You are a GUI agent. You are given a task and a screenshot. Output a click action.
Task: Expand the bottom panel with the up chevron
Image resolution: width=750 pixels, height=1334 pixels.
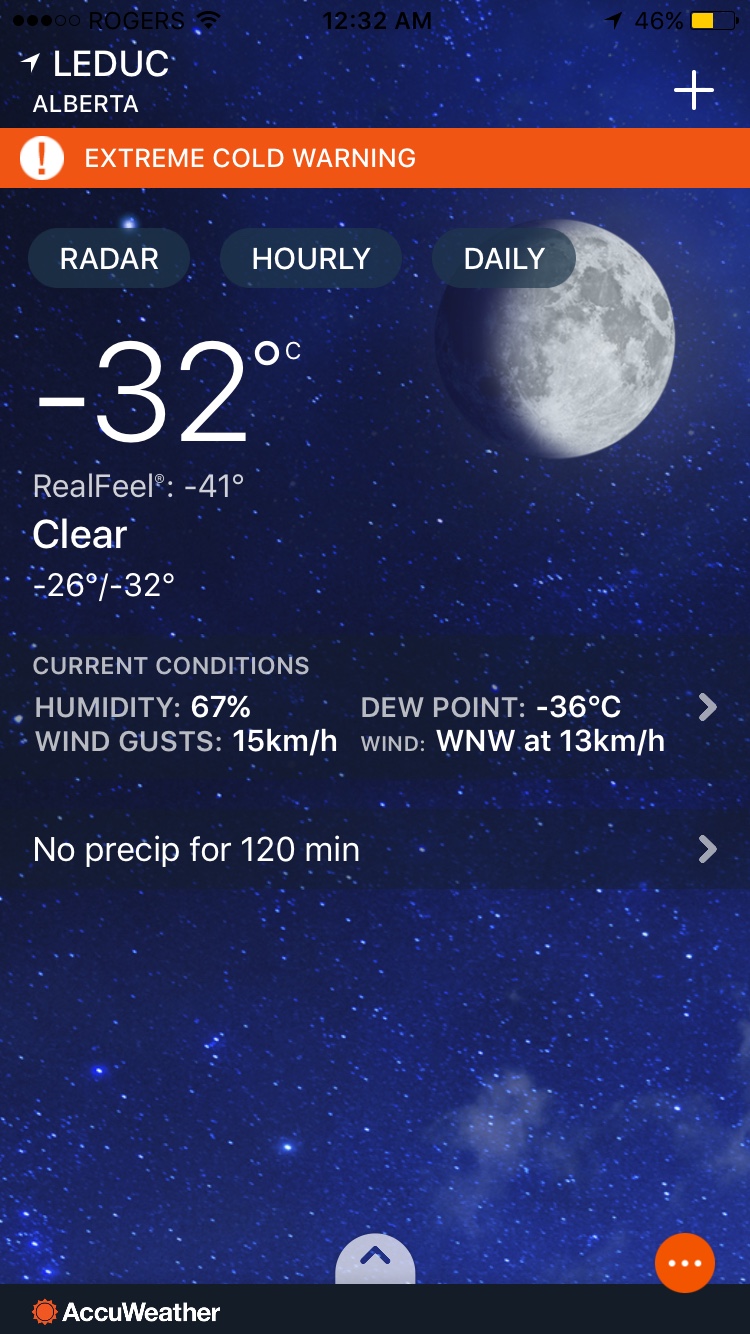click(x=375, y=1258)
